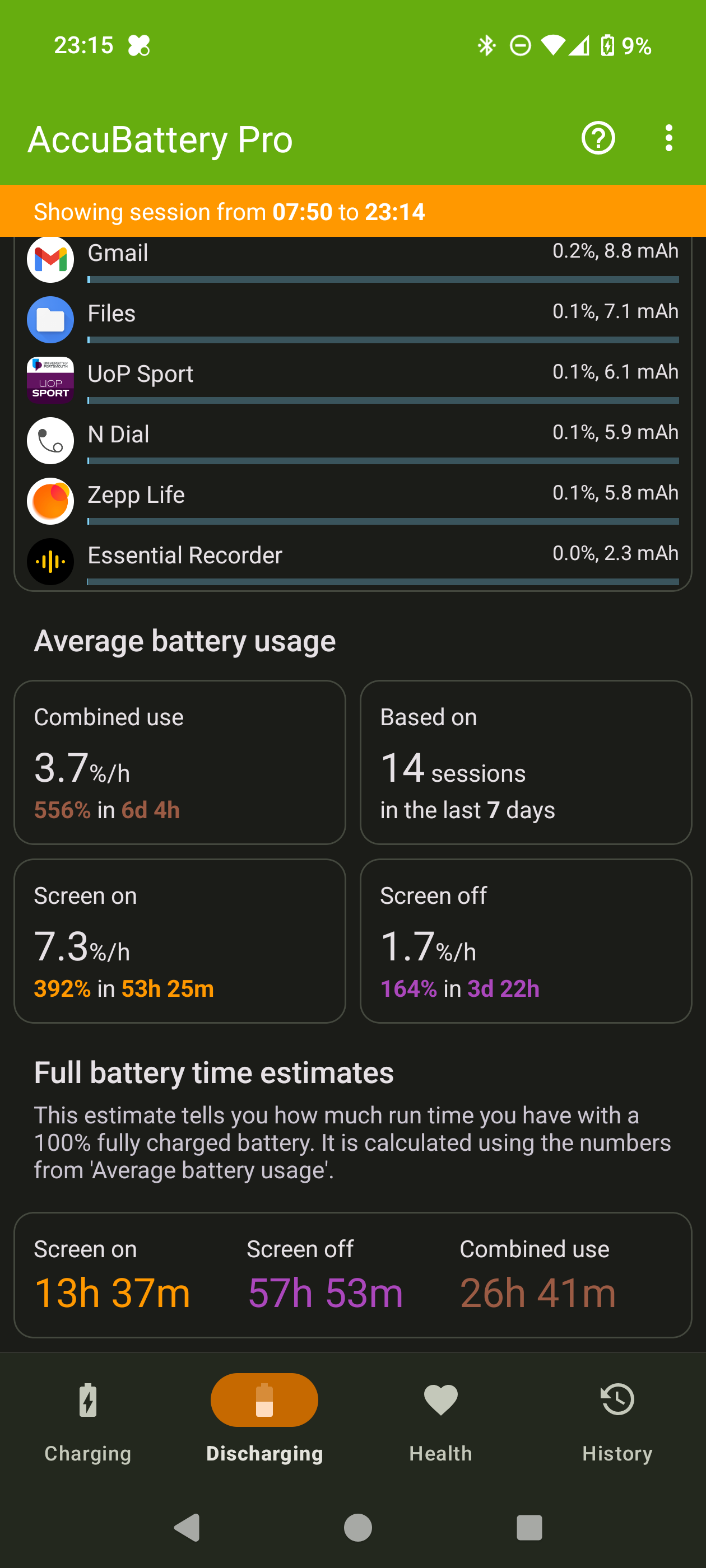This screenshot has height=1568, width=706.
Task: Return to the home screen
Action: tap(357, 1527)
